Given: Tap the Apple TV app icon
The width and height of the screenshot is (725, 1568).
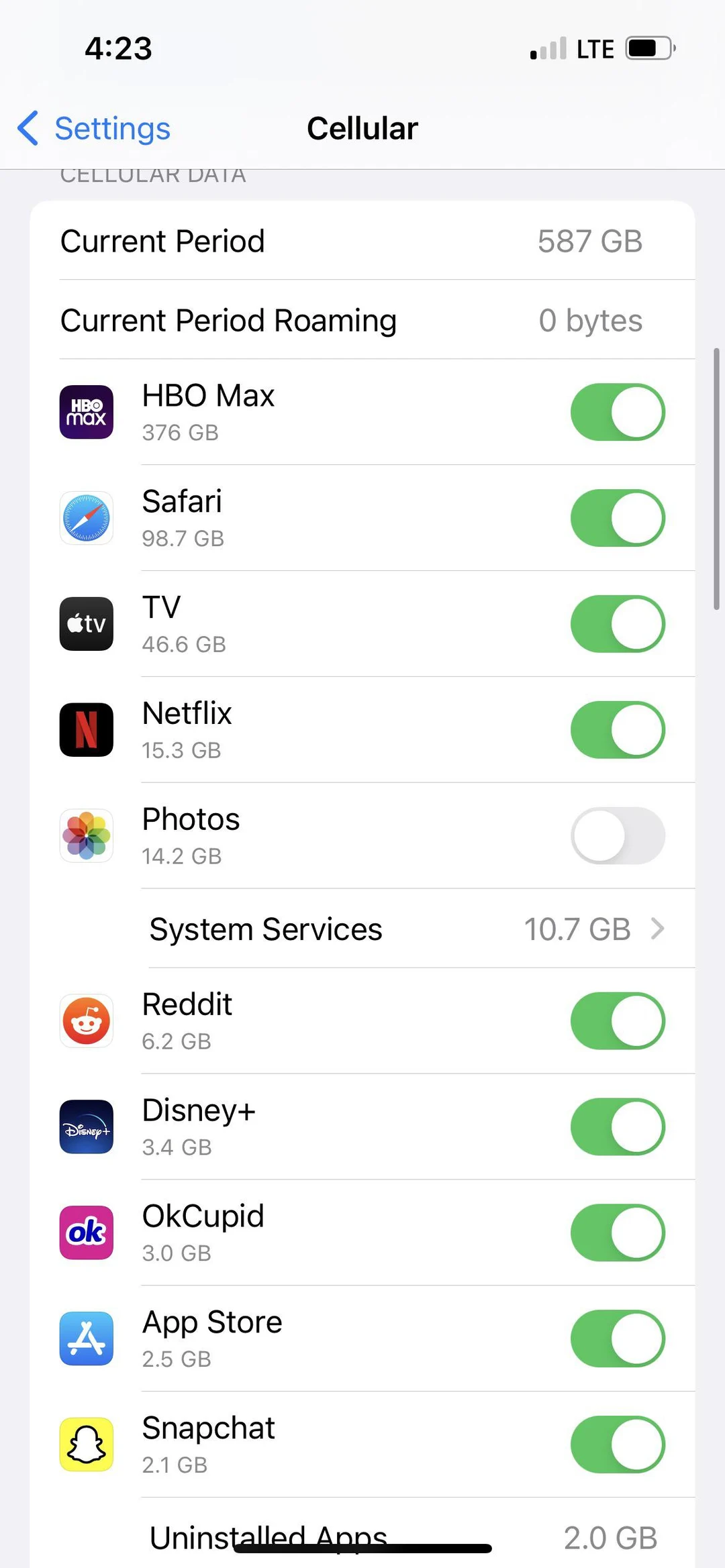Looking at the screenshot, I should point(86,623).
